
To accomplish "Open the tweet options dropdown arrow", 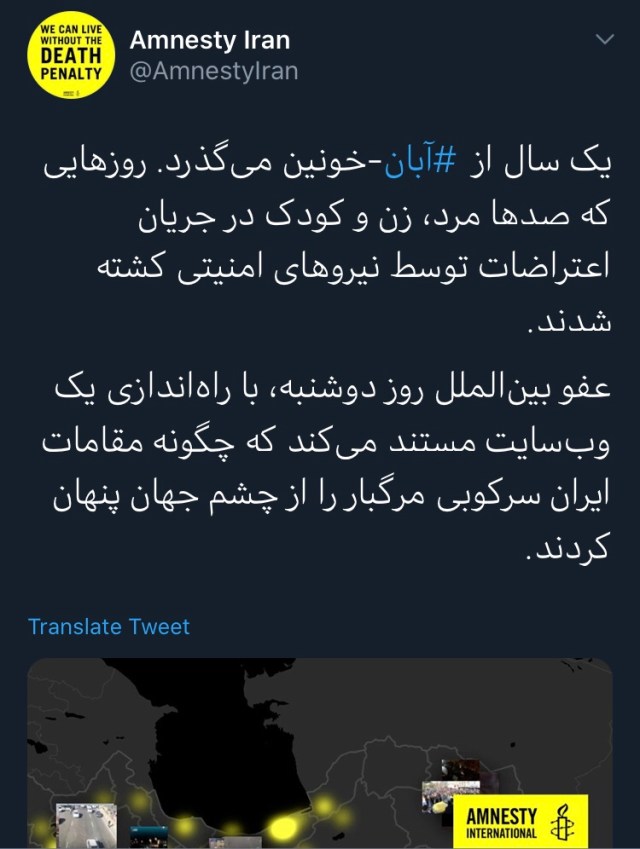I will [x=605, y=39].
